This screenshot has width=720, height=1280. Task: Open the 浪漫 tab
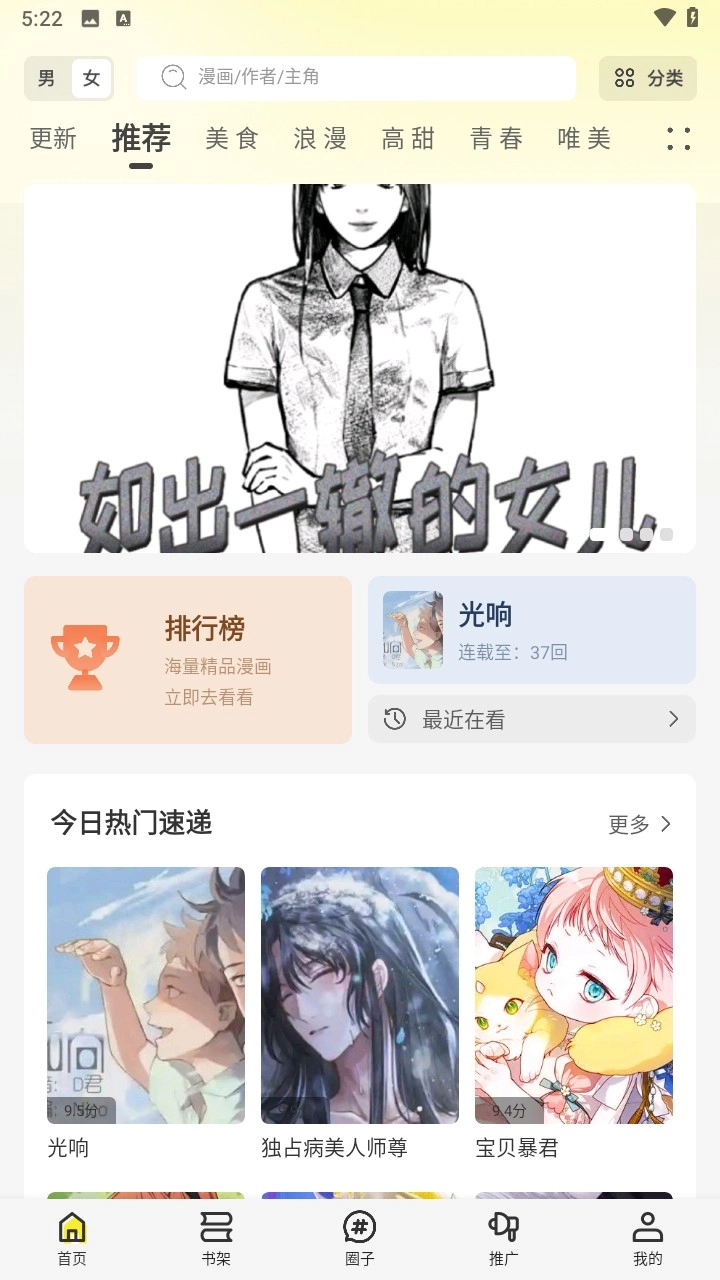(x=320, y=138)
